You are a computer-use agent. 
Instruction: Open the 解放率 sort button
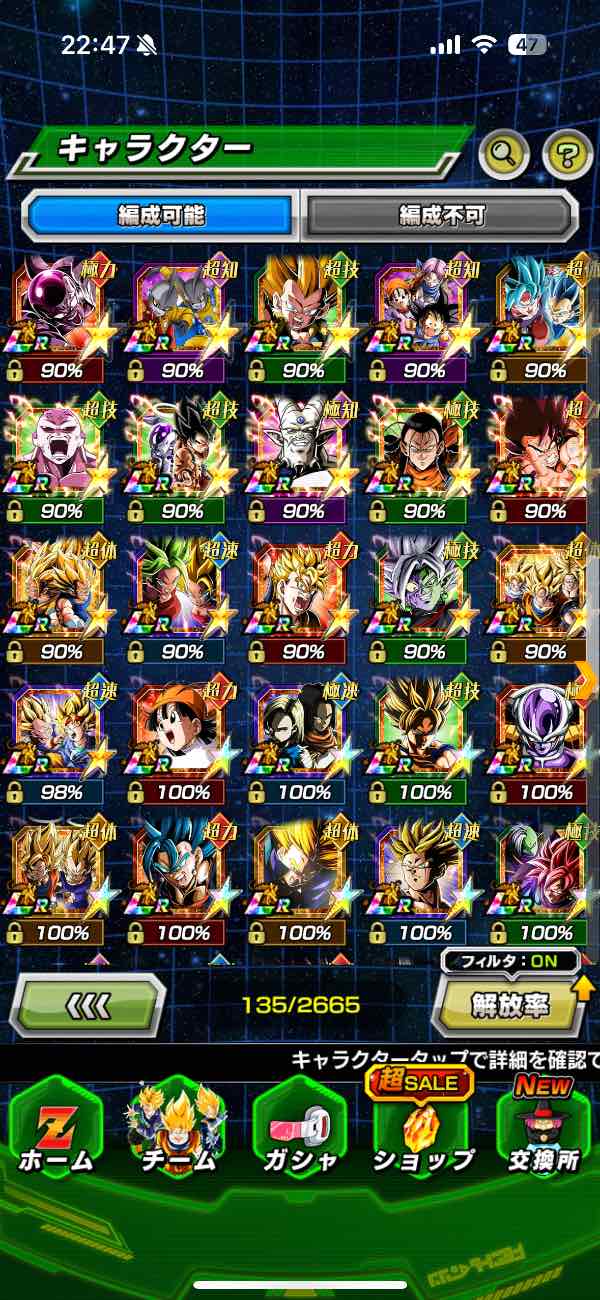(511, 1004)
